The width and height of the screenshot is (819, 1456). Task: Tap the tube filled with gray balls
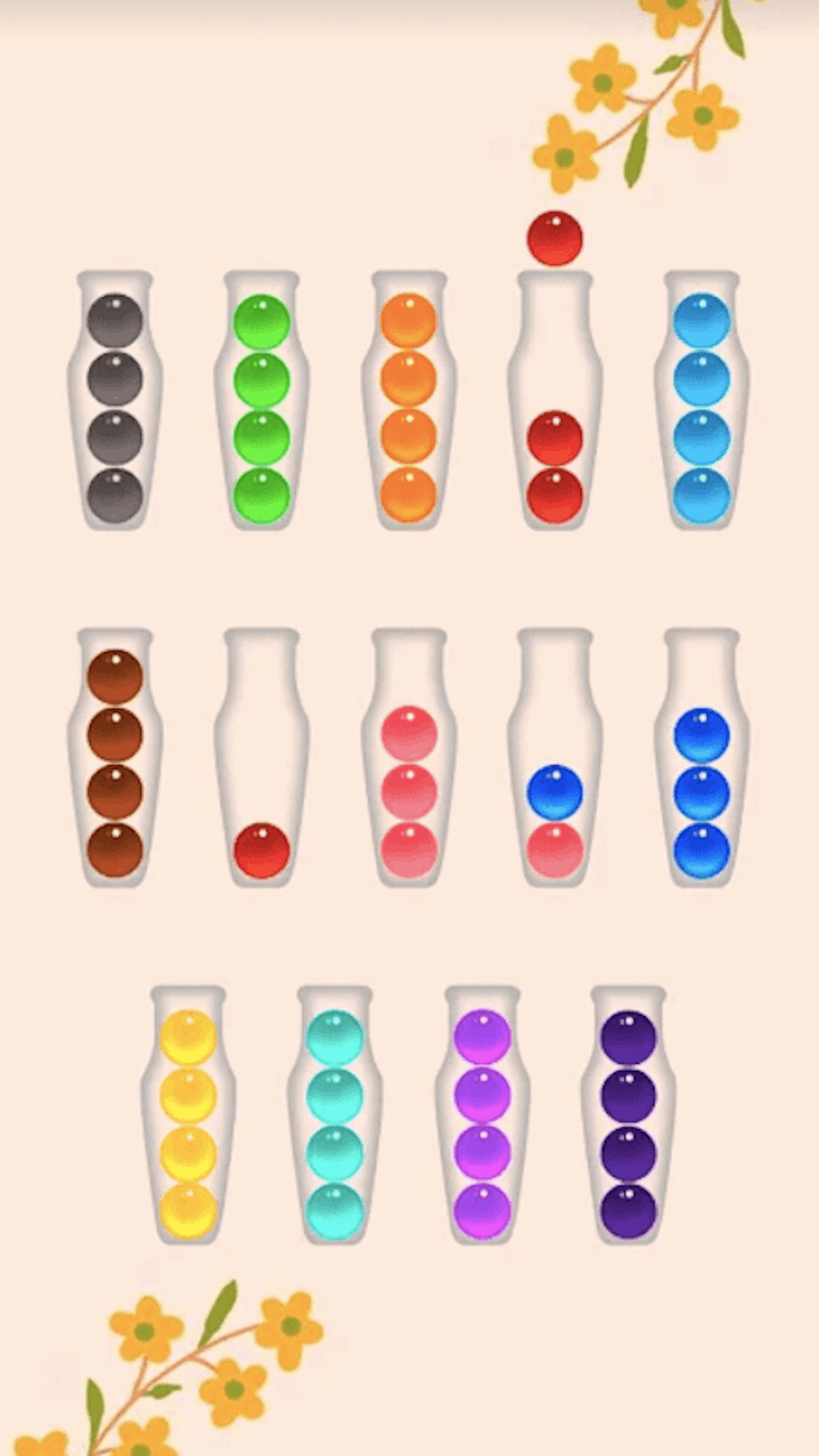click(115, 402)
